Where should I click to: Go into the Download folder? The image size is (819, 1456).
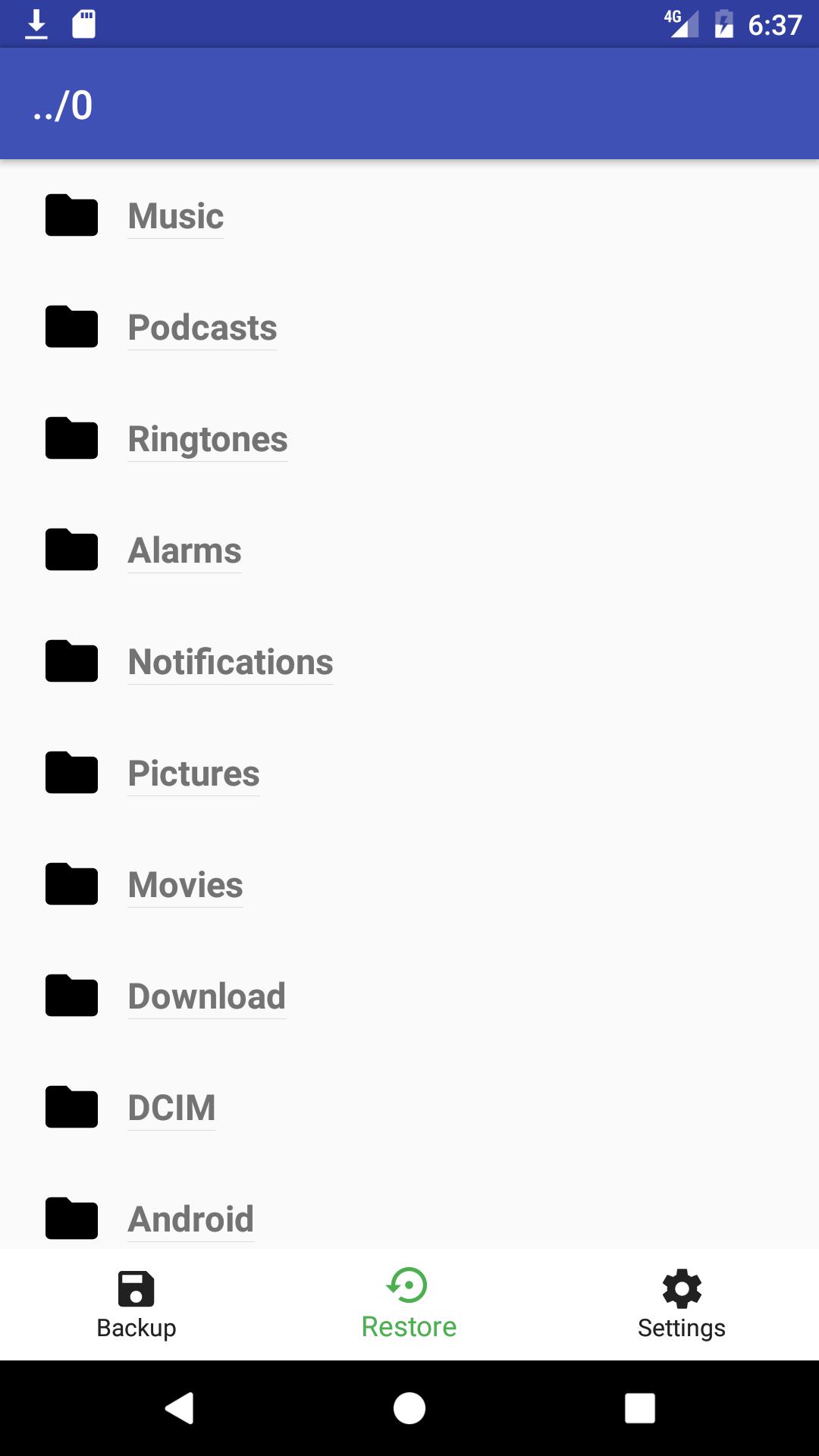click(409, 996)
